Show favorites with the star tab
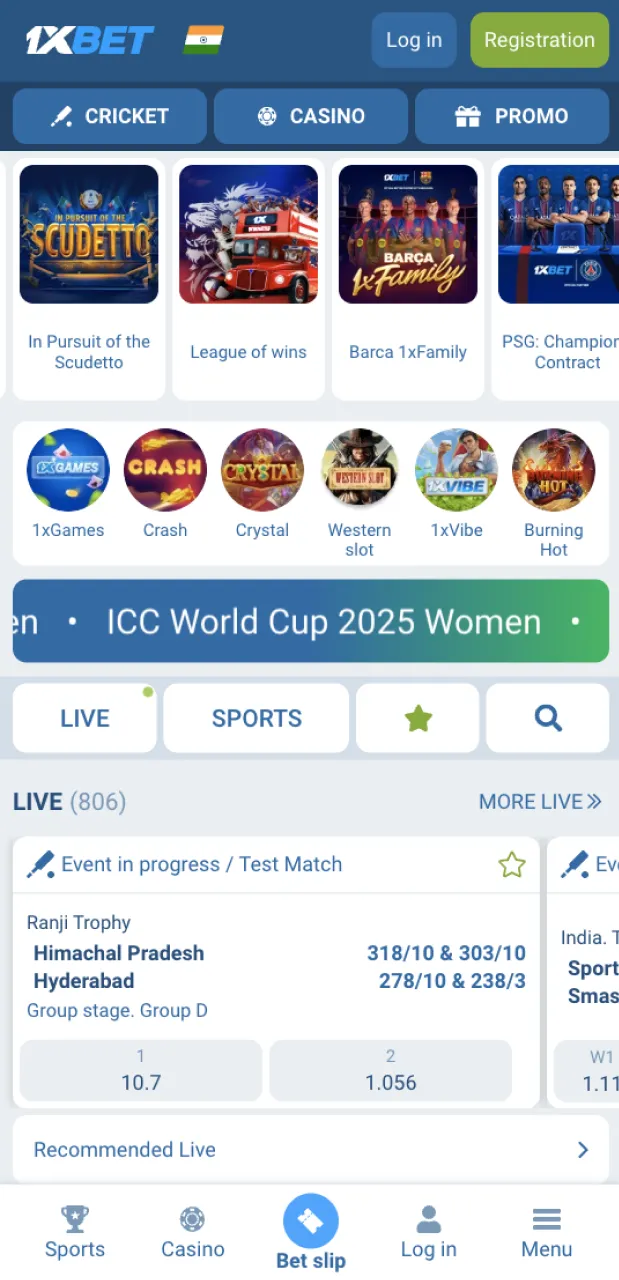Viewport: 619px width, 1280px height. click(x=418, y=718)
